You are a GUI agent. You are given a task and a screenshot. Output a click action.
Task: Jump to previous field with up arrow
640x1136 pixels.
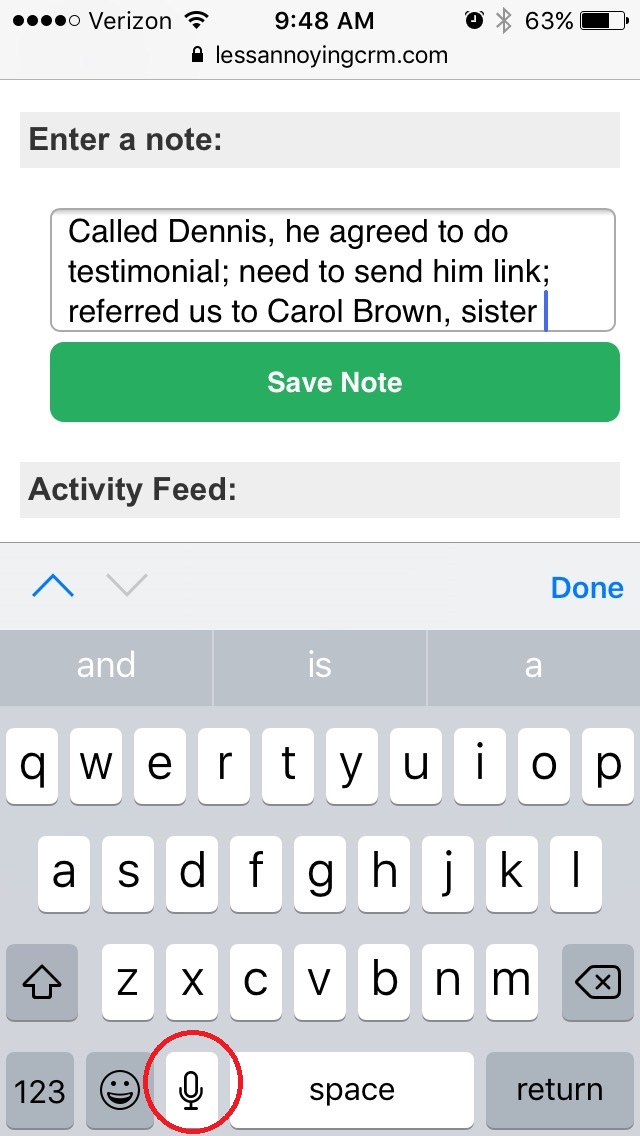click(53, 585)
